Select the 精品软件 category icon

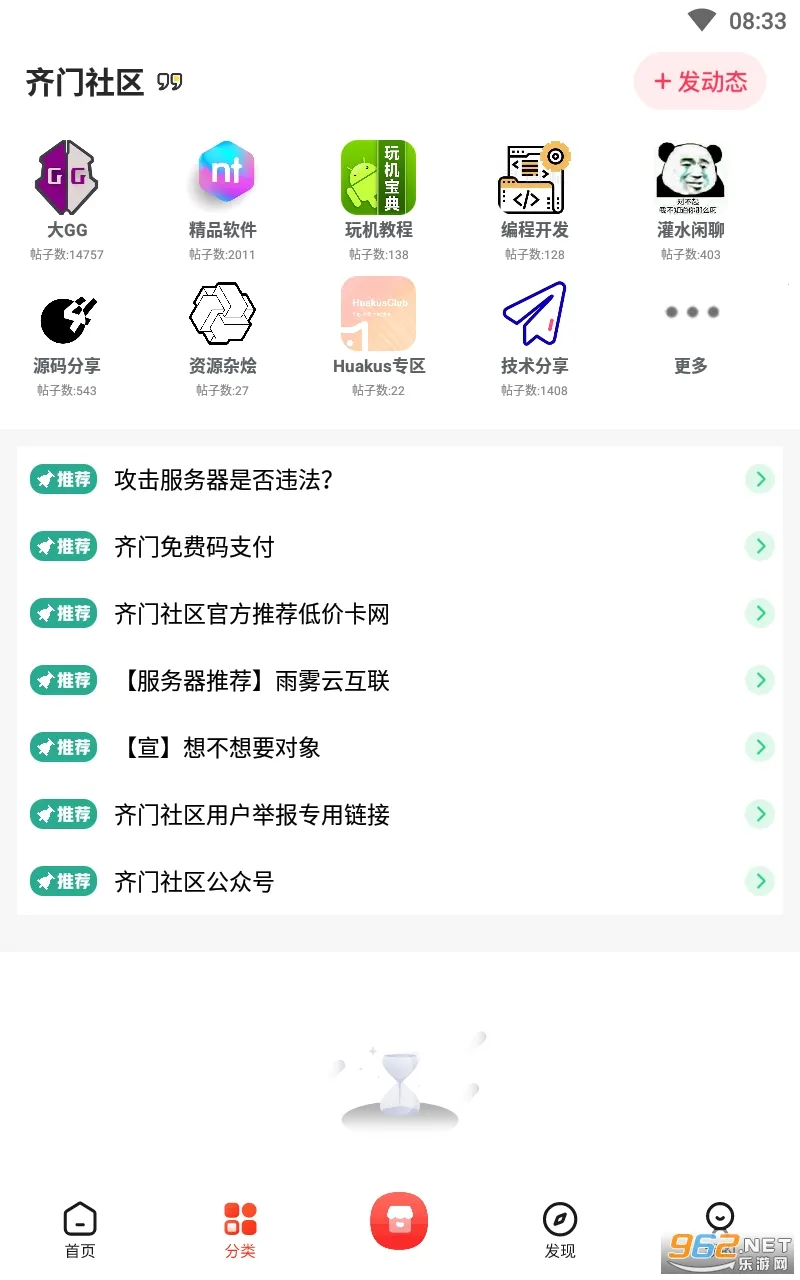pyautogui.click(x=222, y=176)
